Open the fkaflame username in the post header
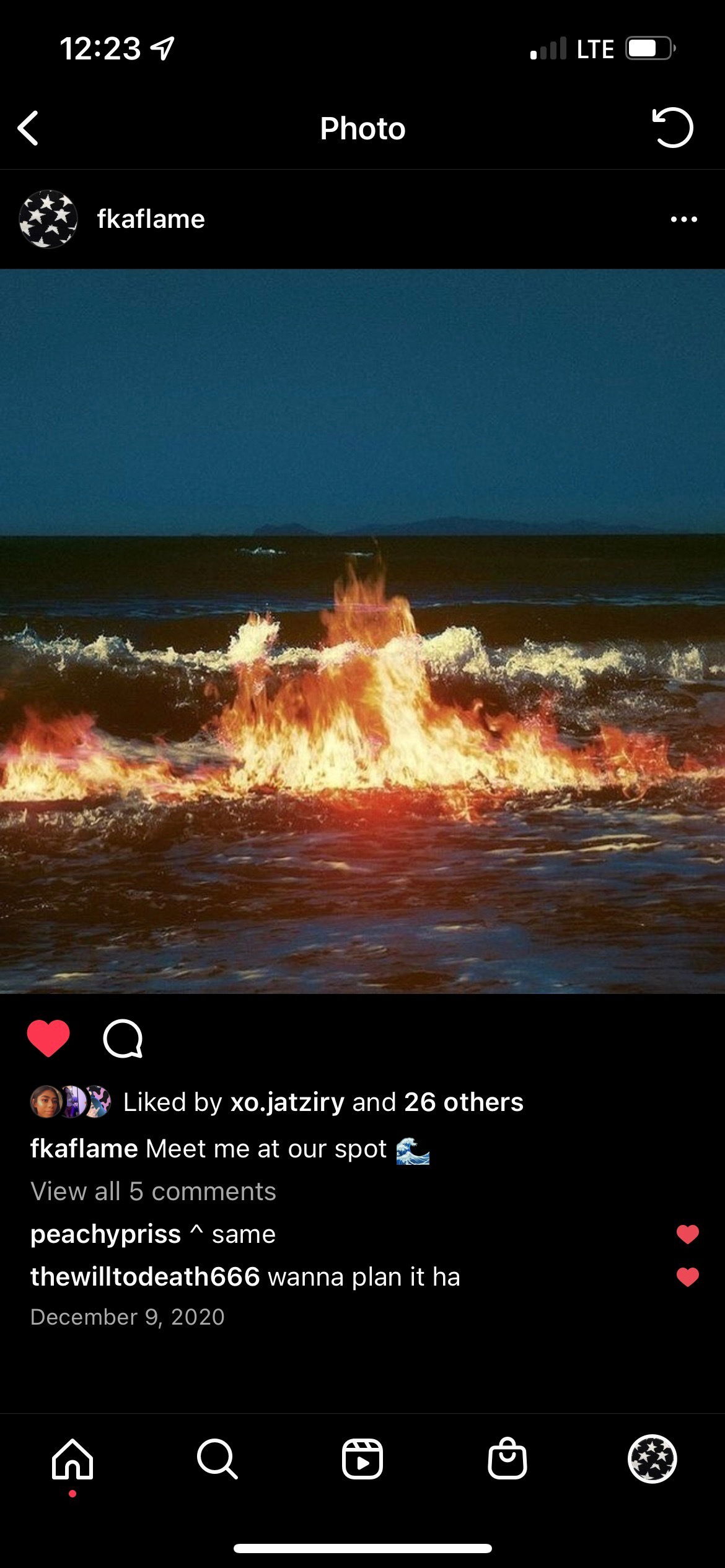The height and width of the screenshot is (1568, 725). [151, 219]
